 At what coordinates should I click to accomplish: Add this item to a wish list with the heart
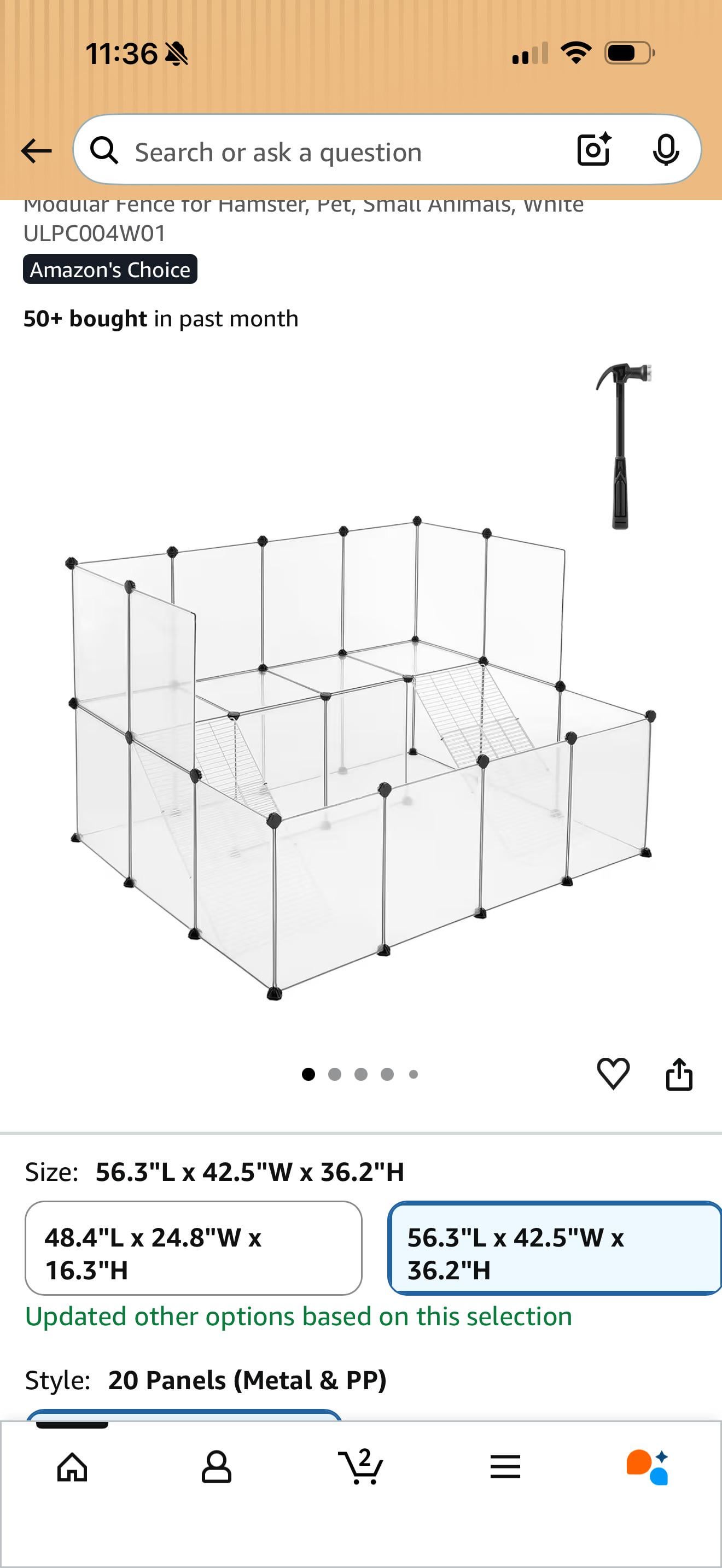click(613, 1074)
